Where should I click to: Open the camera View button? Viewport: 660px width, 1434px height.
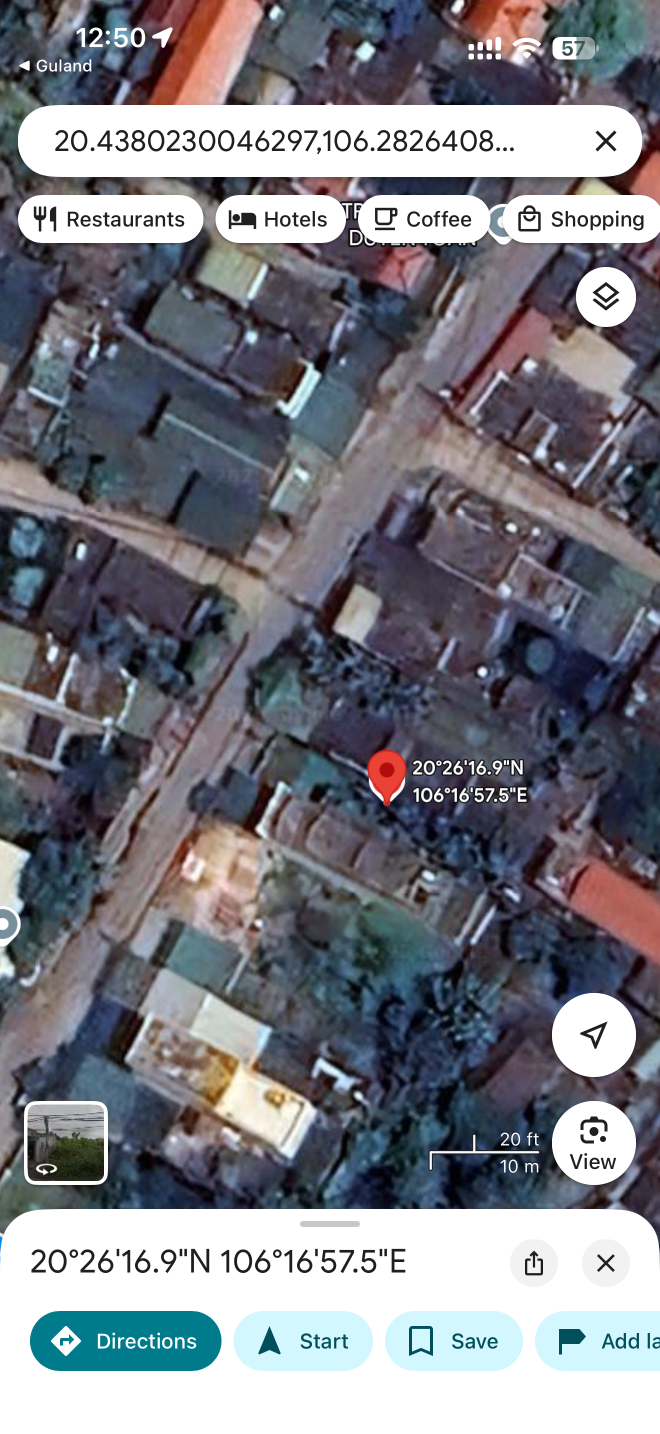pos(593,1142)
